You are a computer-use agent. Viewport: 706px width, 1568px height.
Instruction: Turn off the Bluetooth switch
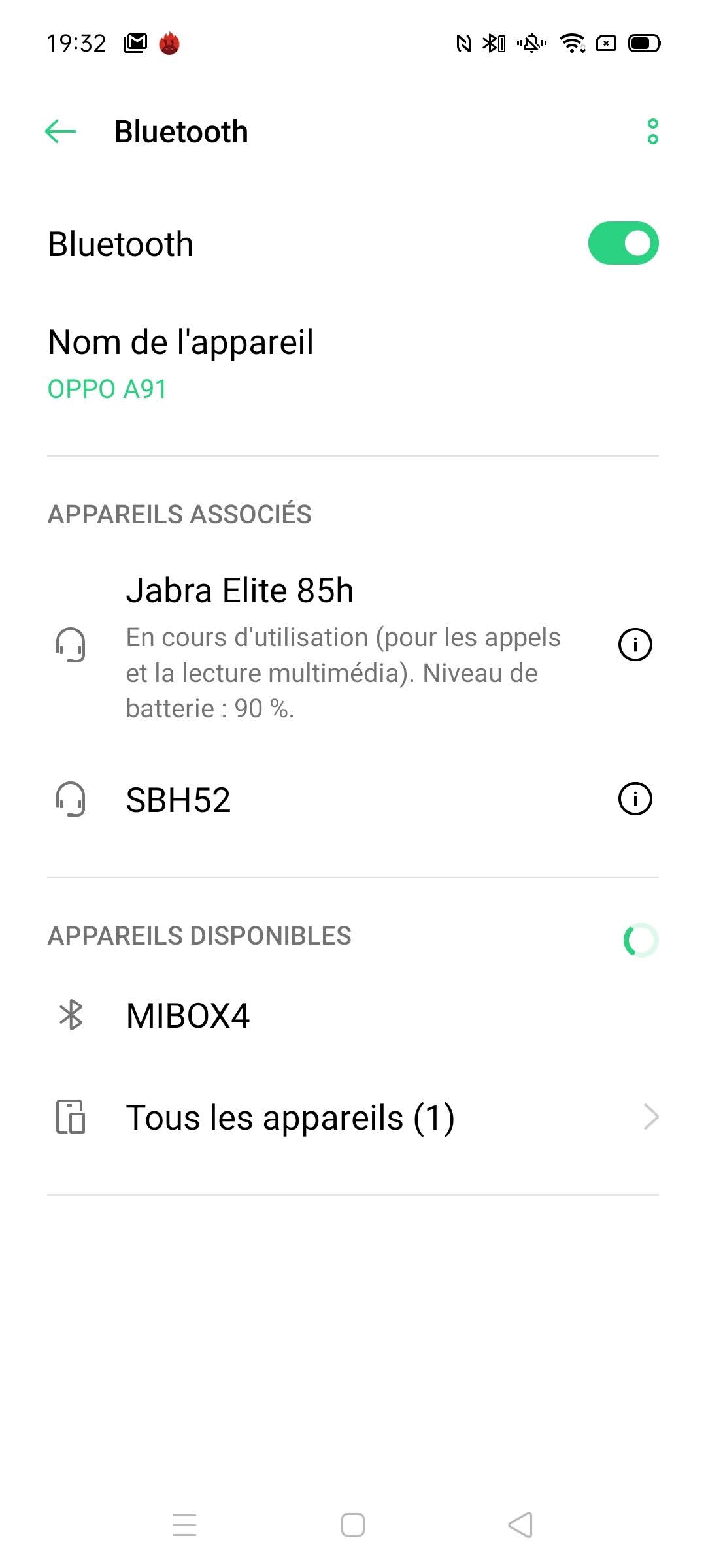click(623, 244)
